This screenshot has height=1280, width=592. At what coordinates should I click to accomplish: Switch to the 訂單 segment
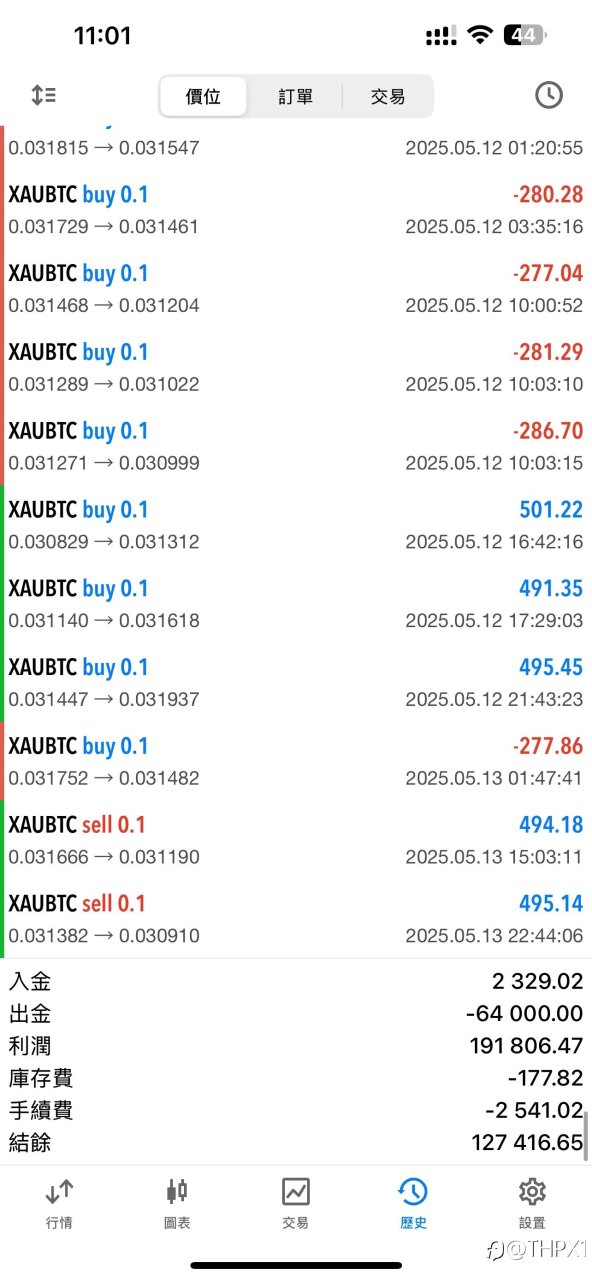tap(296, 97)
